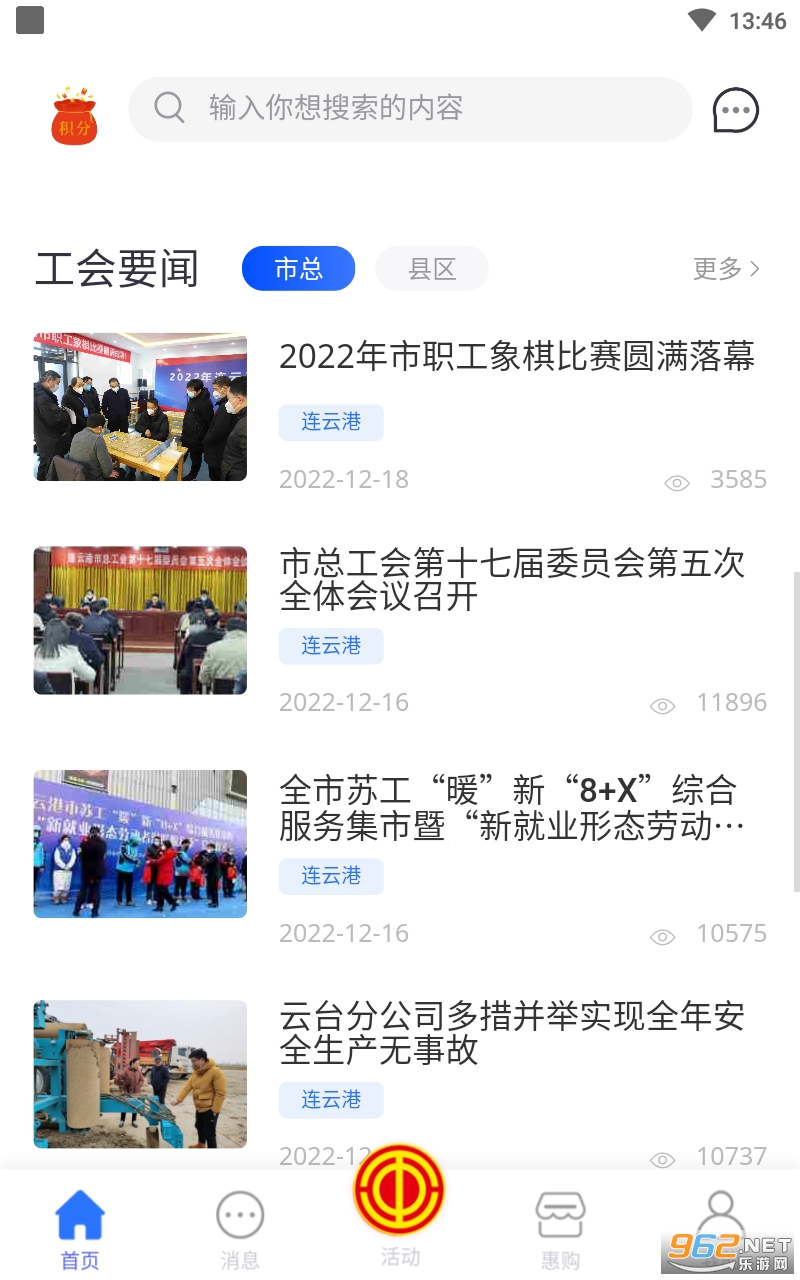Switch to the 消息 tab
Image resolution: width=800 pixels, height=1280 pixels.
coord(240,1228)
